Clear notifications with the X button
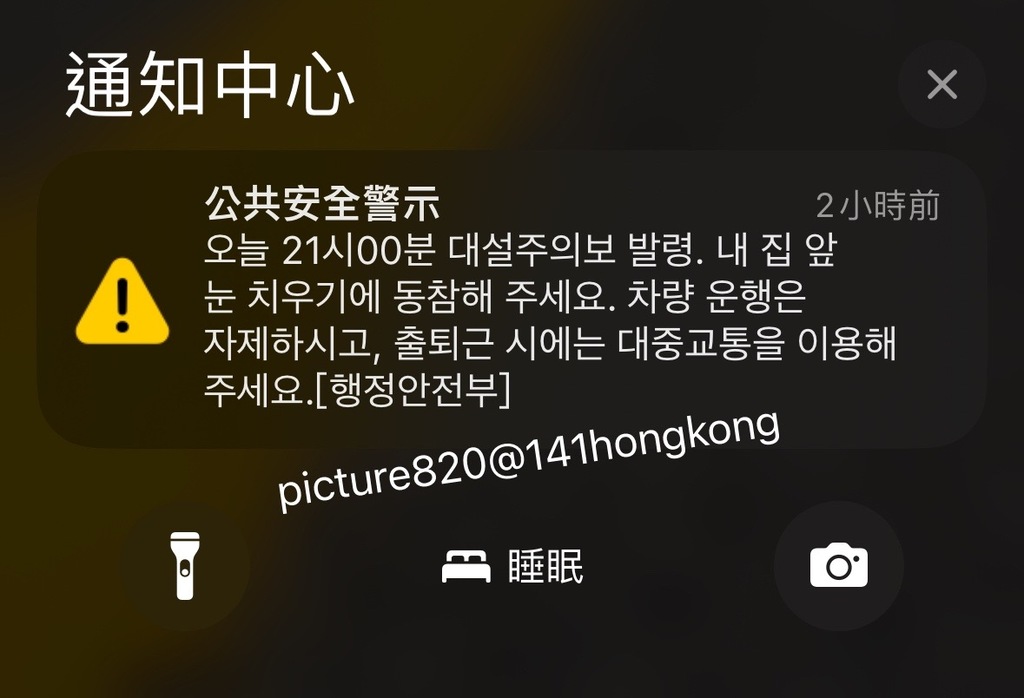The width and height of the screenshot is (1024, 698). coord(941,85)
